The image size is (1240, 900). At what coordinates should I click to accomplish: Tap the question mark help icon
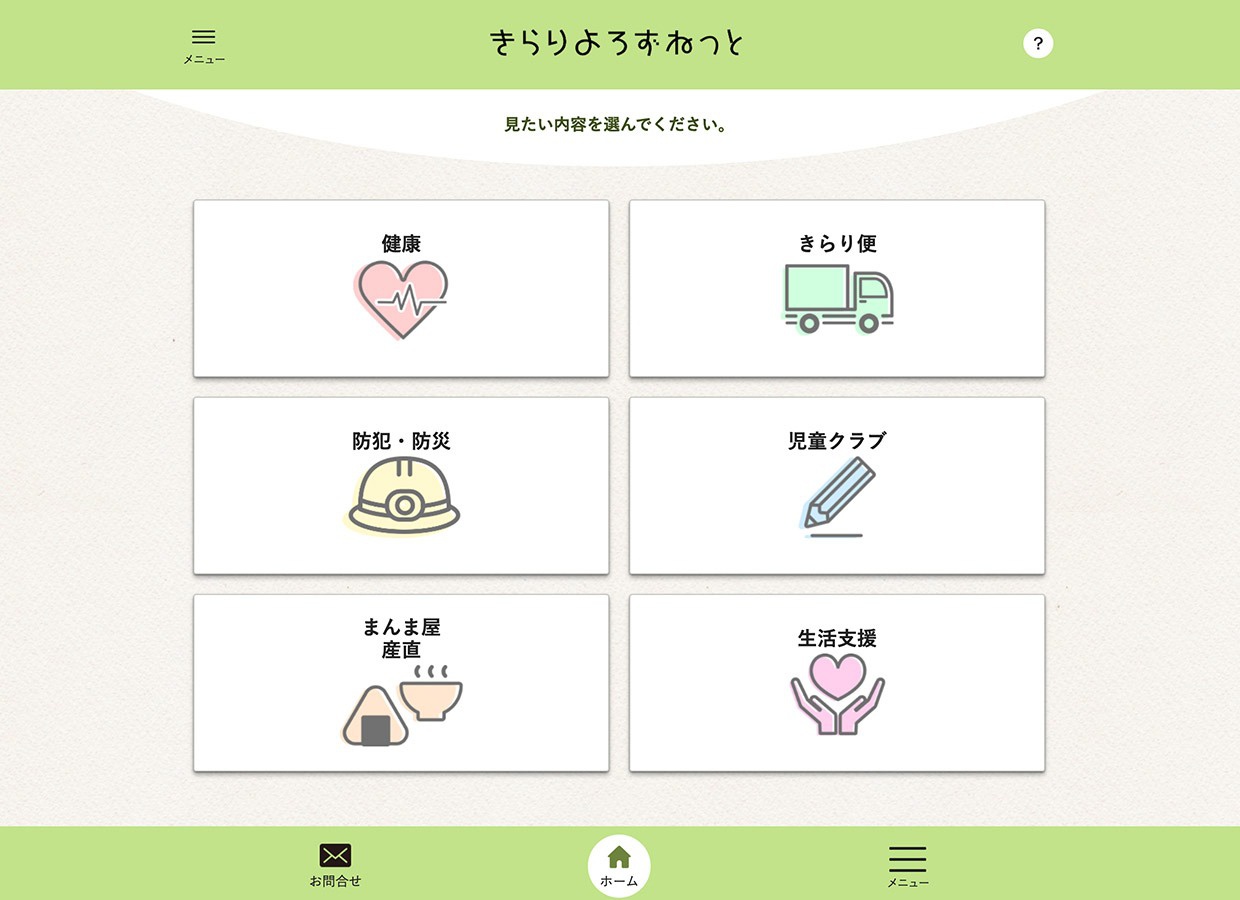[1038, 44]
